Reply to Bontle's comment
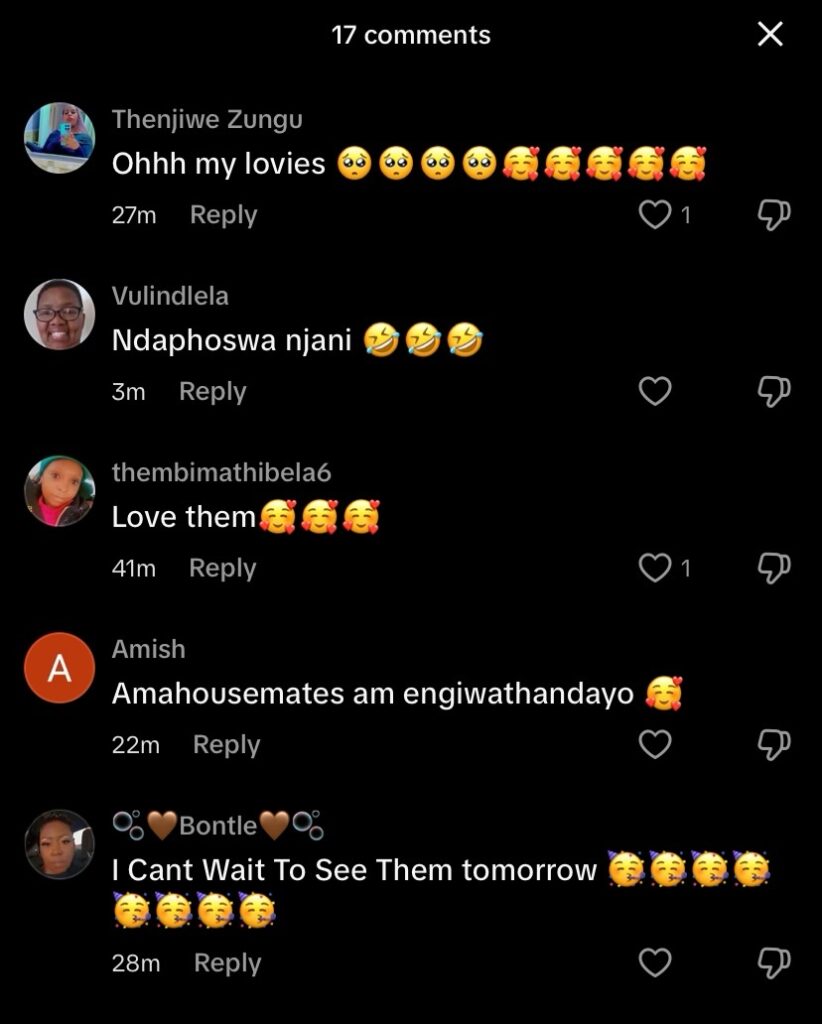The image size is (822, 1024). click(227, 963)
